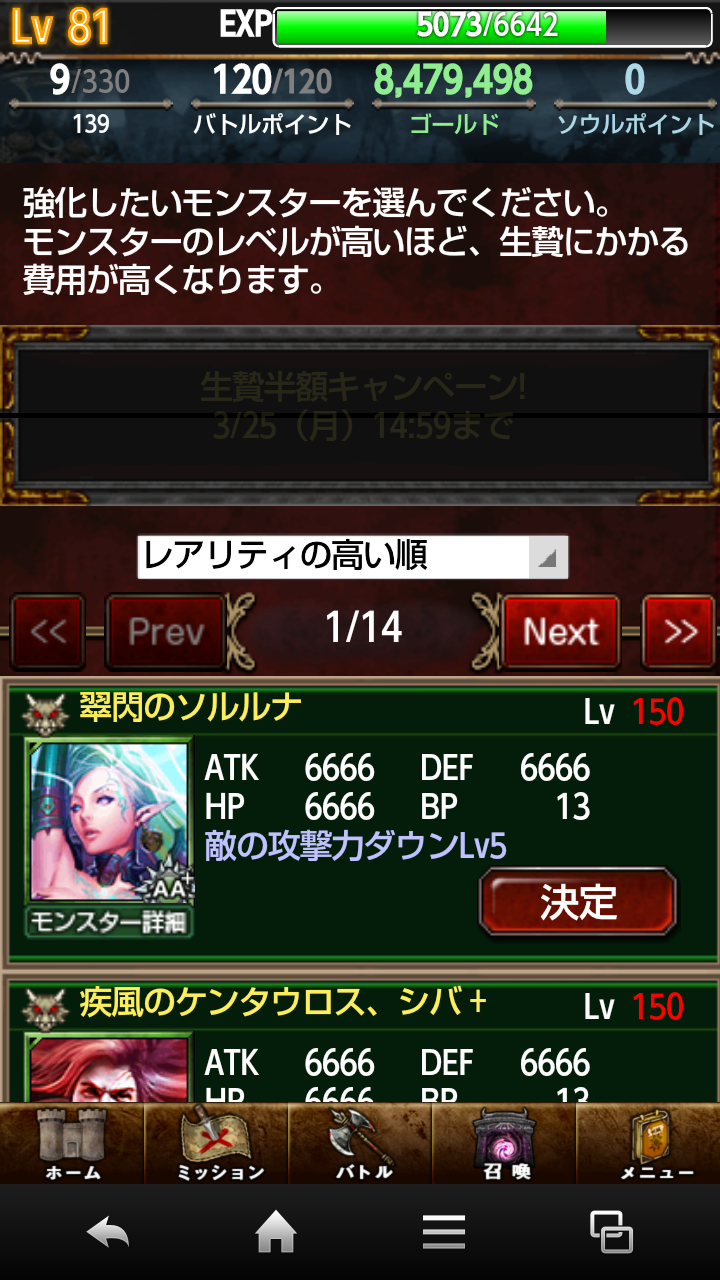Tap 決定 for 翠閃のソルルナ
The image size is (720, 1280).
click(x=578, y=902)
